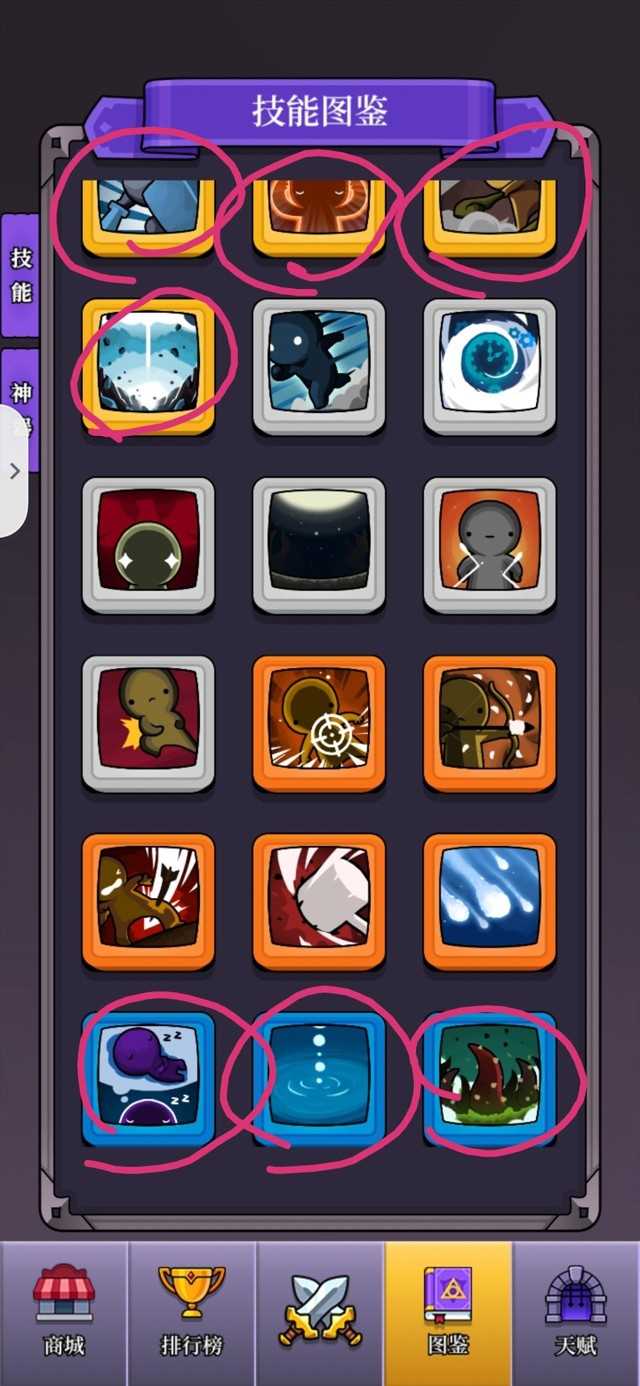Open the clock eye skill card
The height and width of the screenshot is (1386, 640).
click(x=490, y=366)
